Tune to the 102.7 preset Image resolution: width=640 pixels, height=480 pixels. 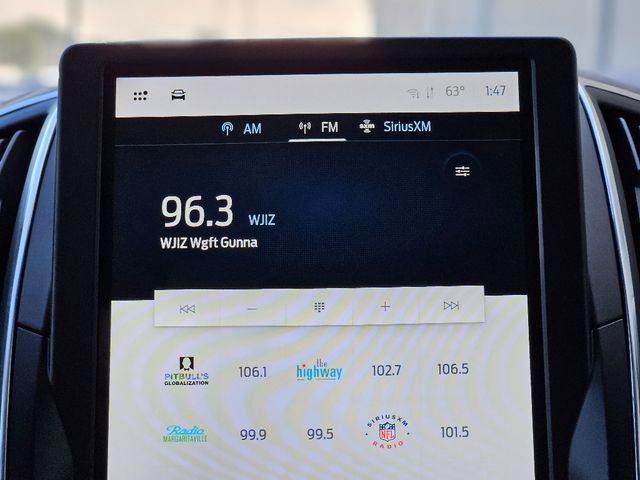click(x=386, y=370)
